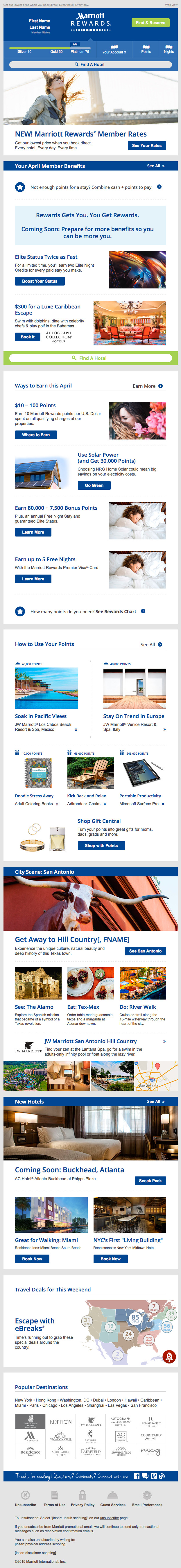This screenshot has width=181, height=1568.
Task: Open the See Rewards Chart link
Action: (x=116, y=611)
